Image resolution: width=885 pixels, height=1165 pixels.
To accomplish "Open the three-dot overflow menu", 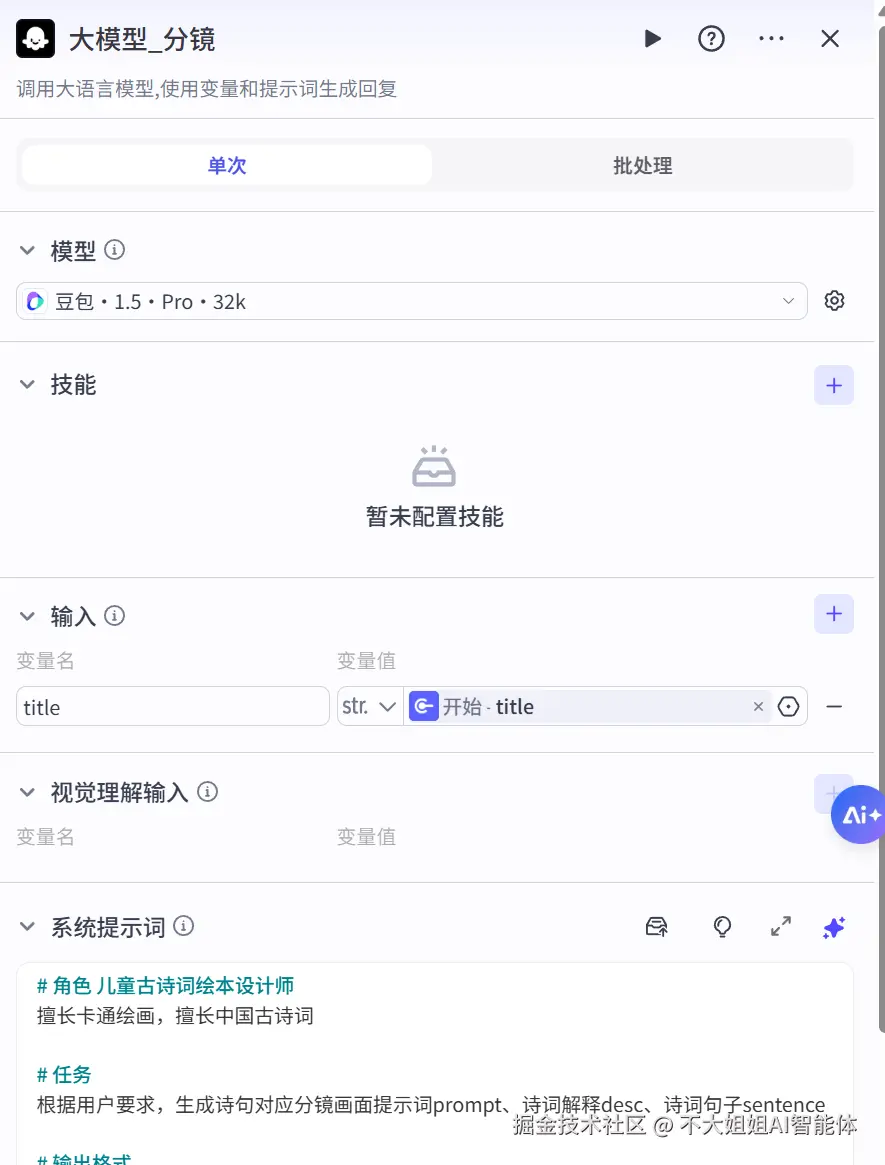I will [771, 39].
